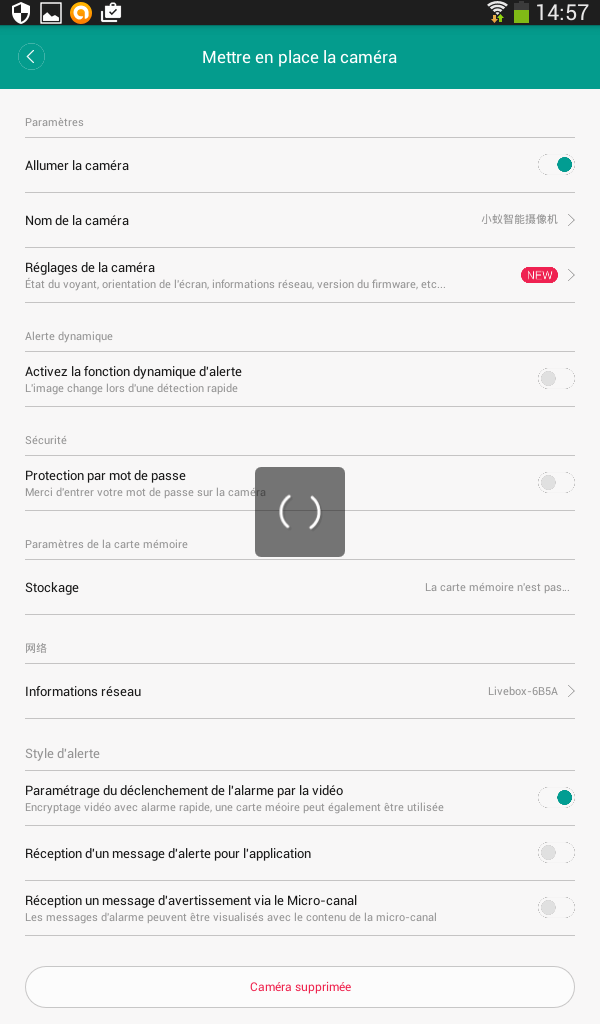Open Informations réseau
The width and height of the screenshot is (600, 1024).
pos(300,691)
